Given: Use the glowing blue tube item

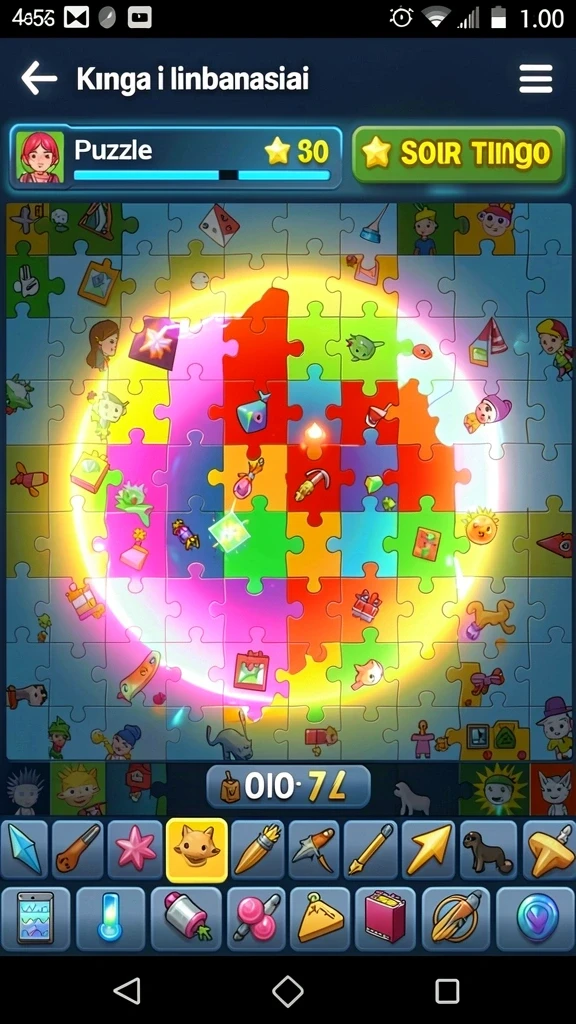Looking at the screenshot, I should (110, 918).
